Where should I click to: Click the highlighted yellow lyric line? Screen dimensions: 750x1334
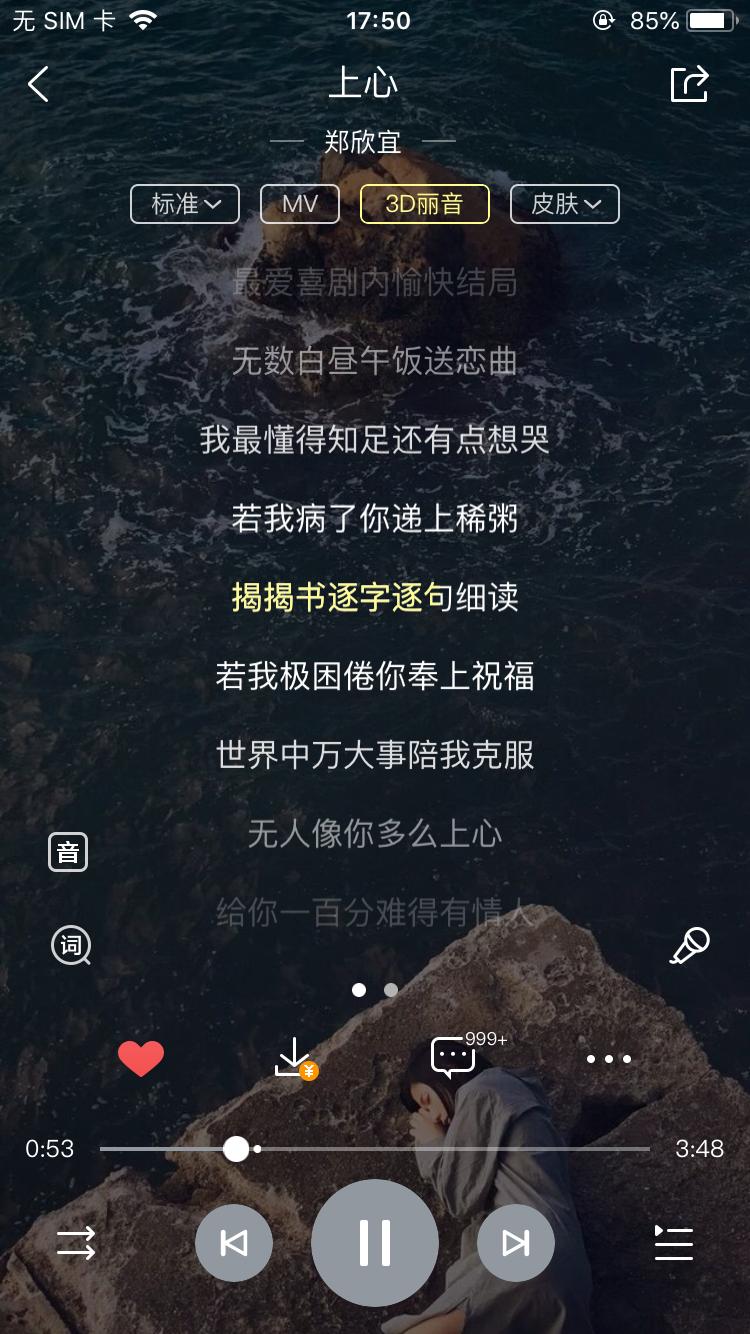375,597
